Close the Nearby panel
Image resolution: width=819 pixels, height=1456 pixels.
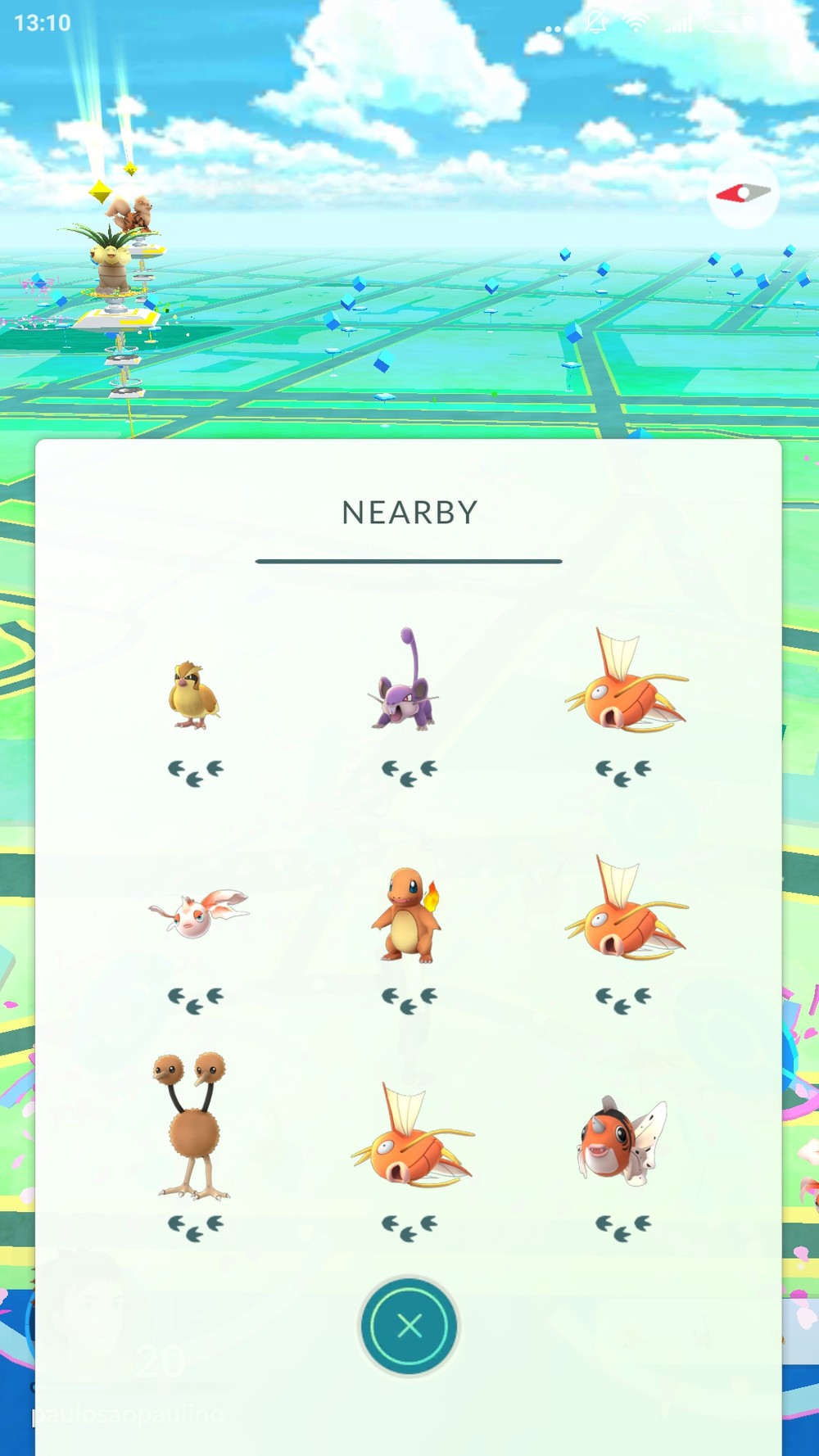tap(409, 1325)
